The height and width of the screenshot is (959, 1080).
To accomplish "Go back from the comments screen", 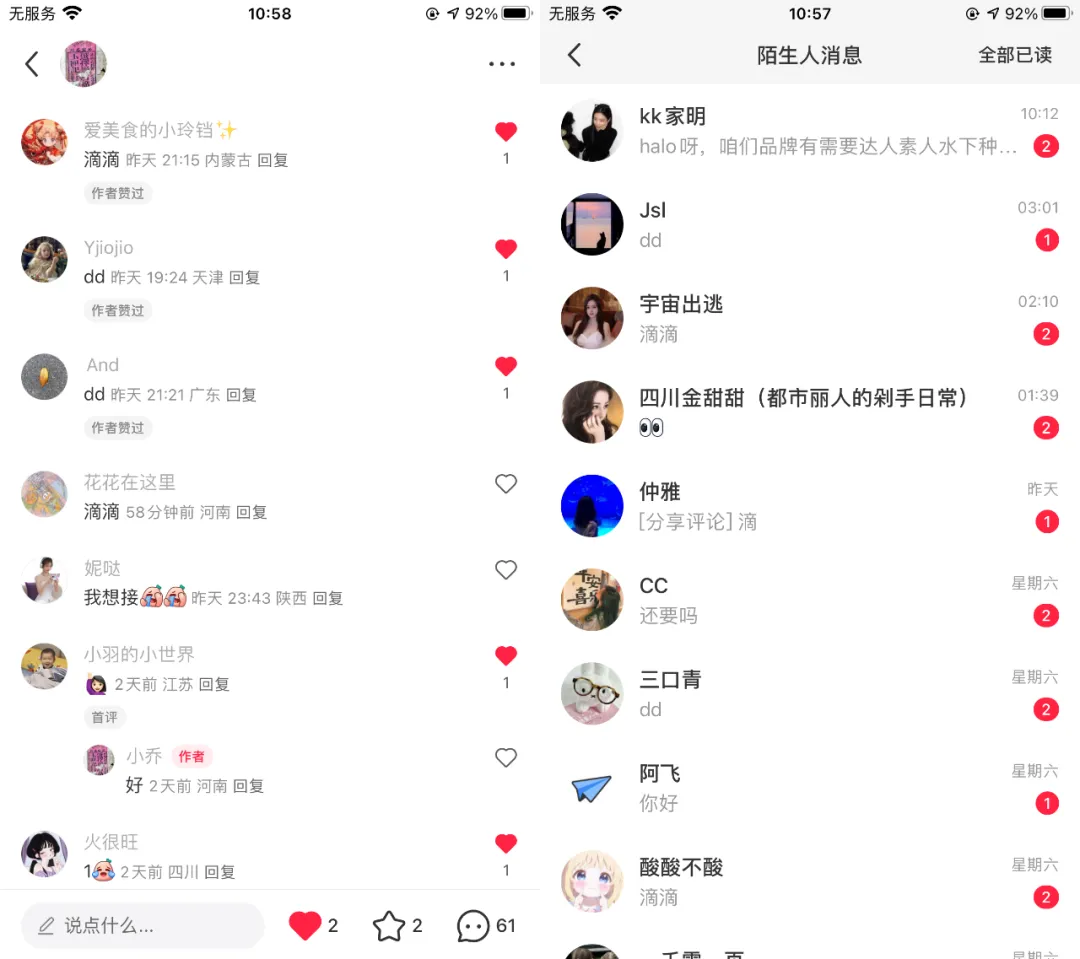I will pyautogui.click(x=32, y=64).
